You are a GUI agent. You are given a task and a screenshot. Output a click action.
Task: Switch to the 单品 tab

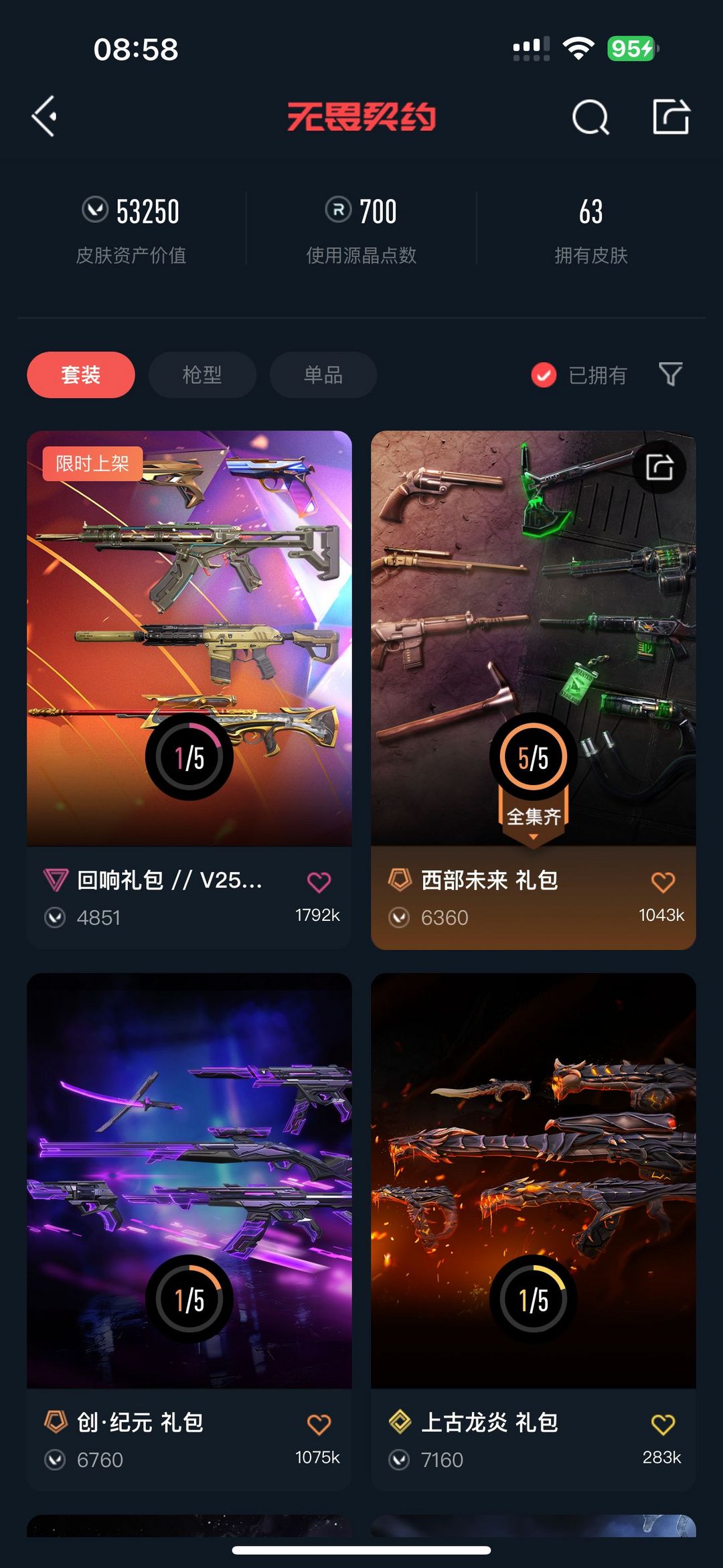point(323,374)
